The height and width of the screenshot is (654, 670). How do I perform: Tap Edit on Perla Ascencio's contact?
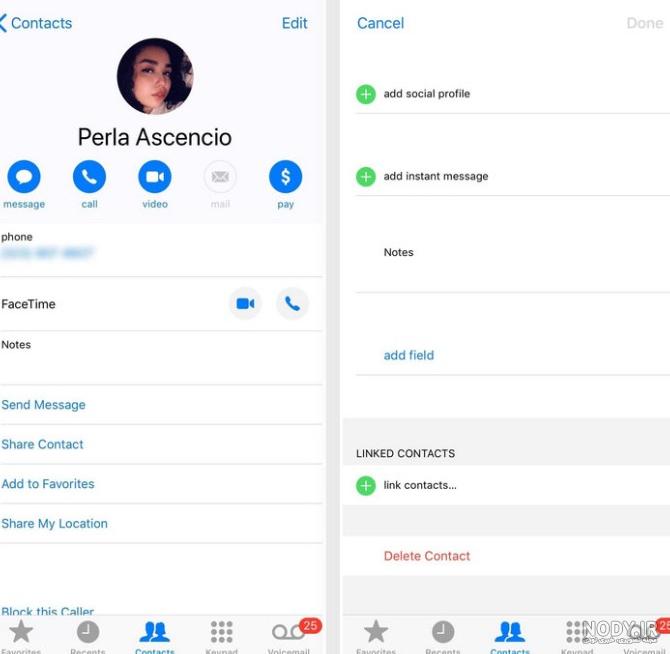[x=294, y=23]
